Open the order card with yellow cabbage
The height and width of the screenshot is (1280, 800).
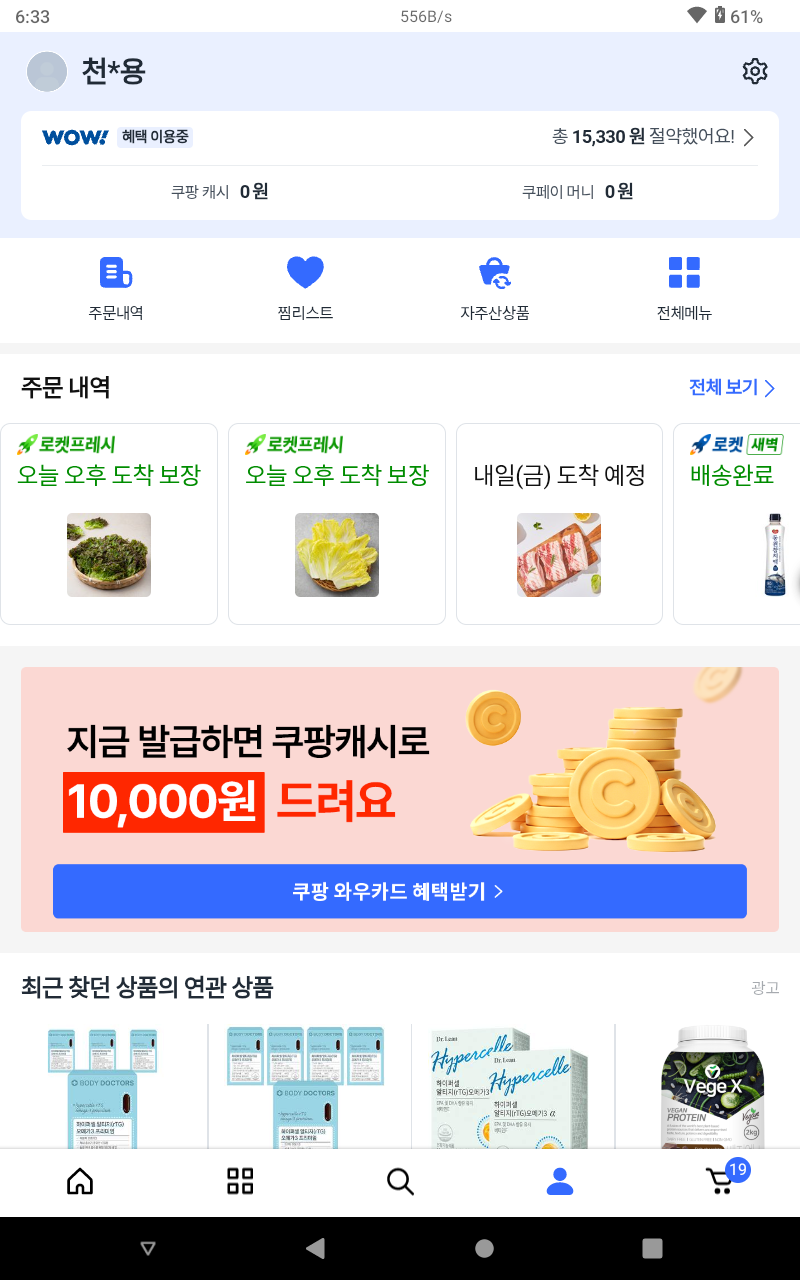(337, 524)
